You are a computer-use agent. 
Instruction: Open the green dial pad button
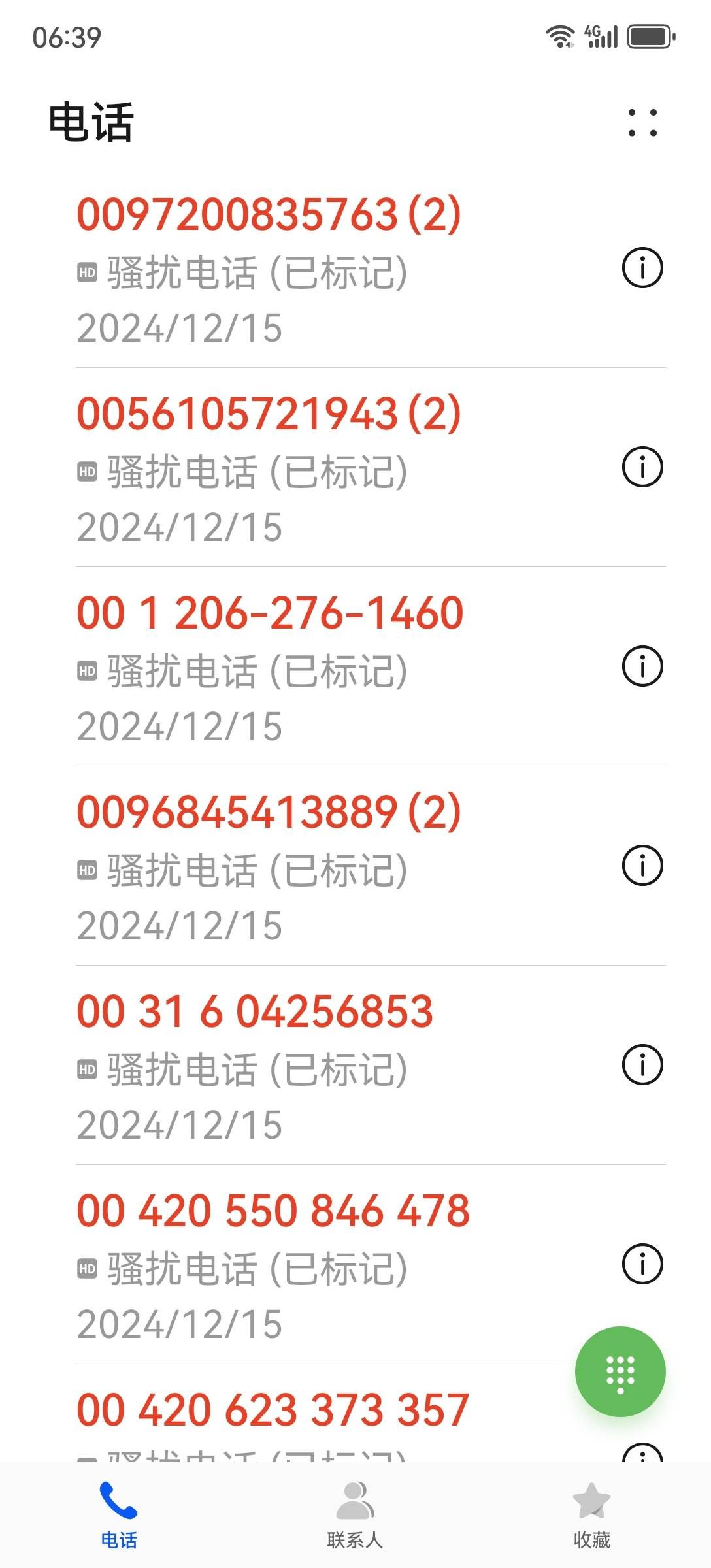click(620, 1371)
